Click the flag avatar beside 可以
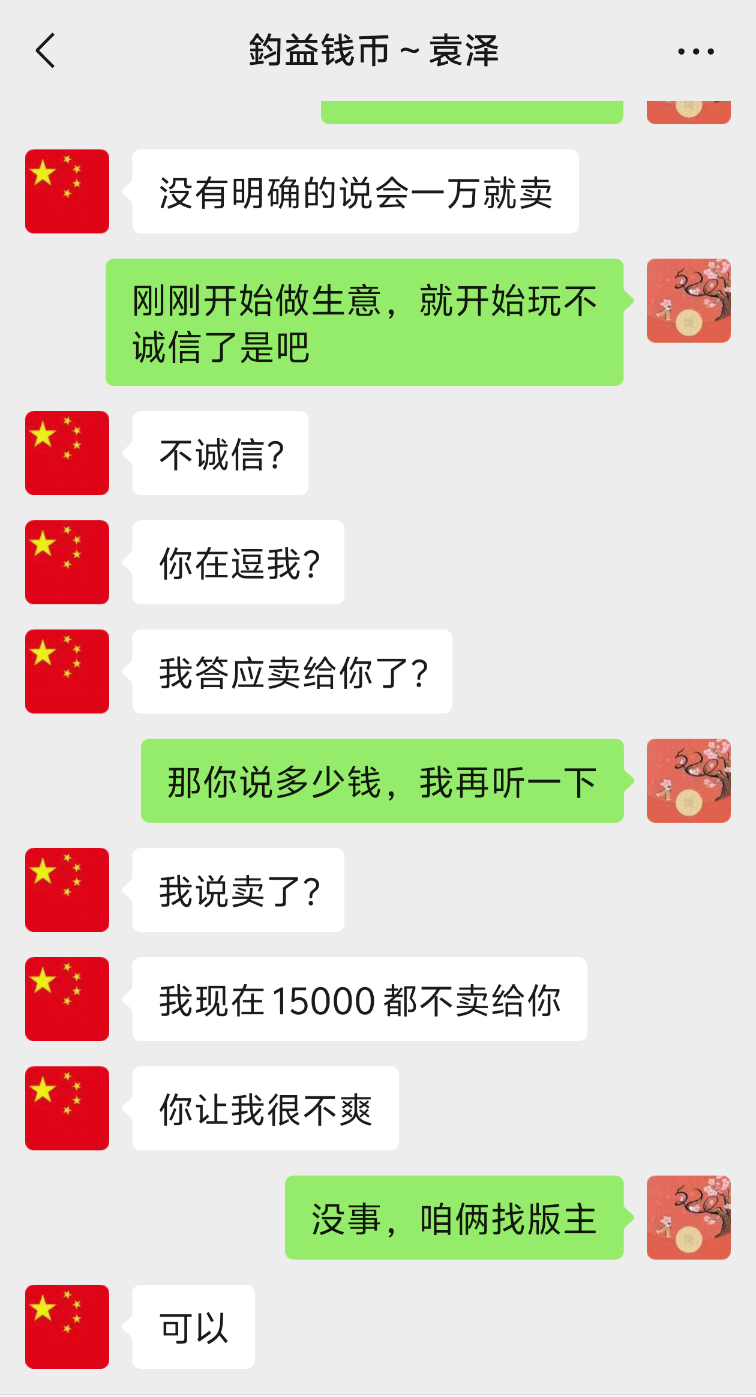The height and width of the screenshot is (1397, 756). [x=66, y=1327]
